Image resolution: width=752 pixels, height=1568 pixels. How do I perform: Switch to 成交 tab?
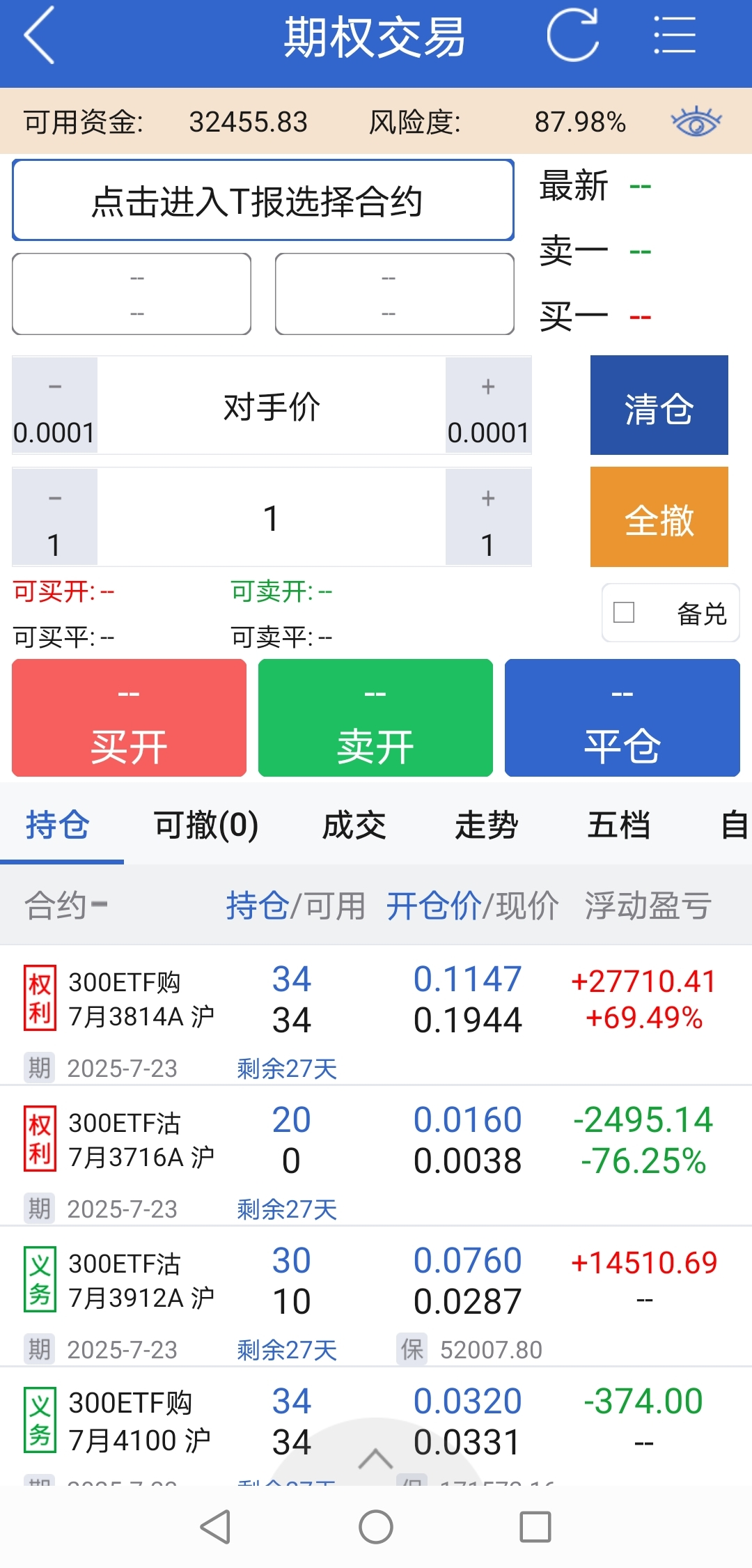pos(354,825)
